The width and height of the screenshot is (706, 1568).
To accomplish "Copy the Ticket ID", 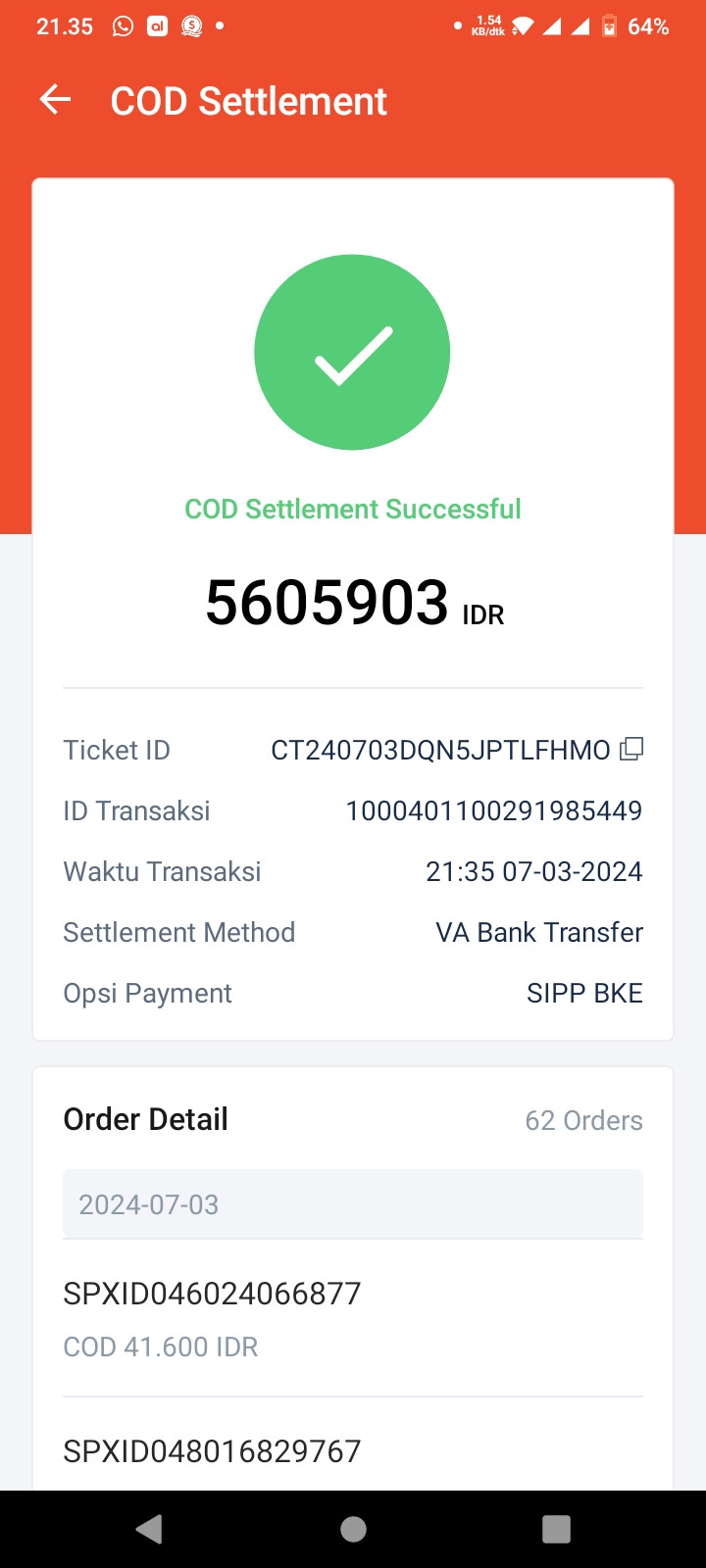I will point(632,749).
